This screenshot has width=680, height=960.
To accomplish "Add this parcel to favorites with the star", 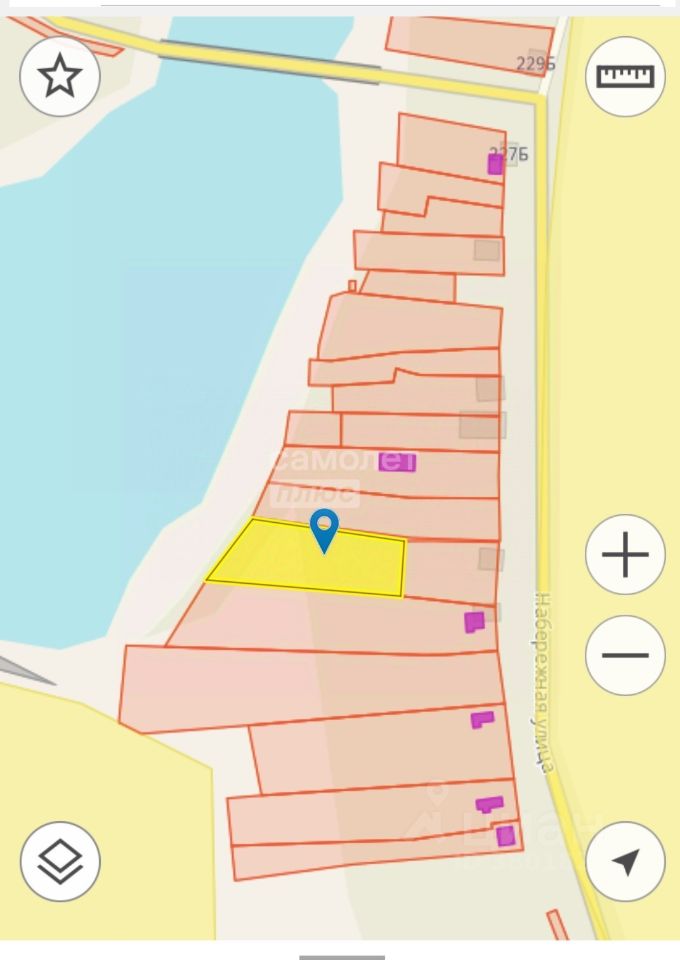I will pyautogui.click(x=60, y=76).
